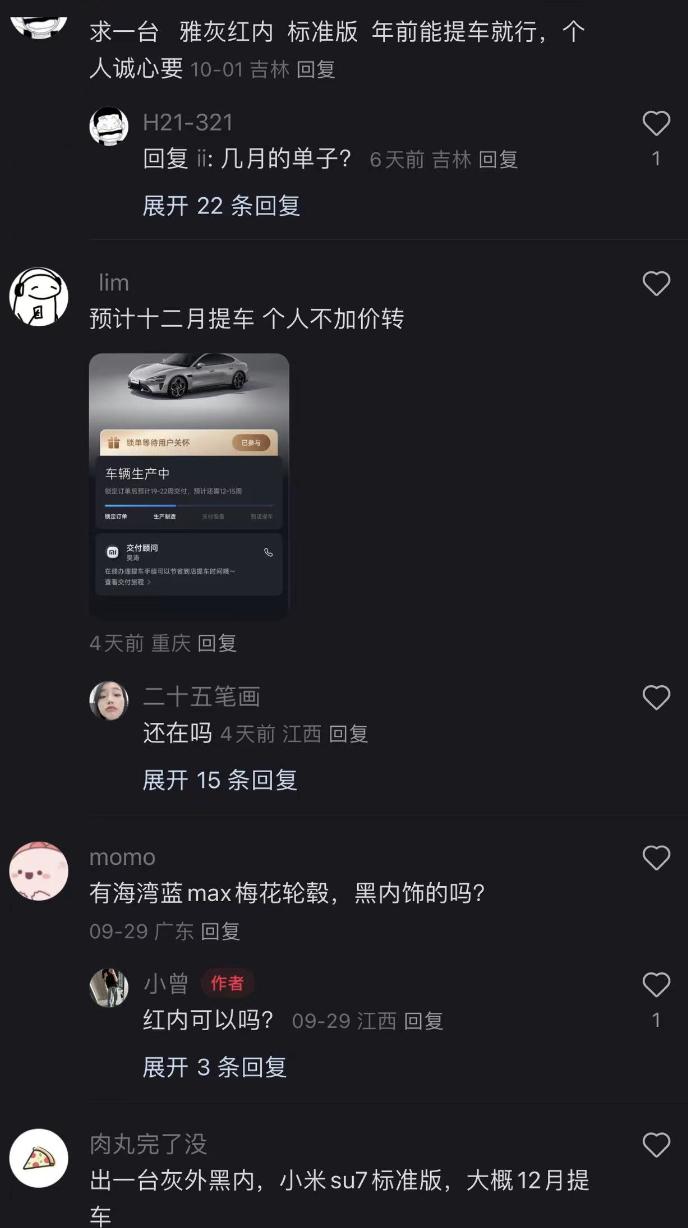Like 肉丸完了没's comment

point(656,1145)
